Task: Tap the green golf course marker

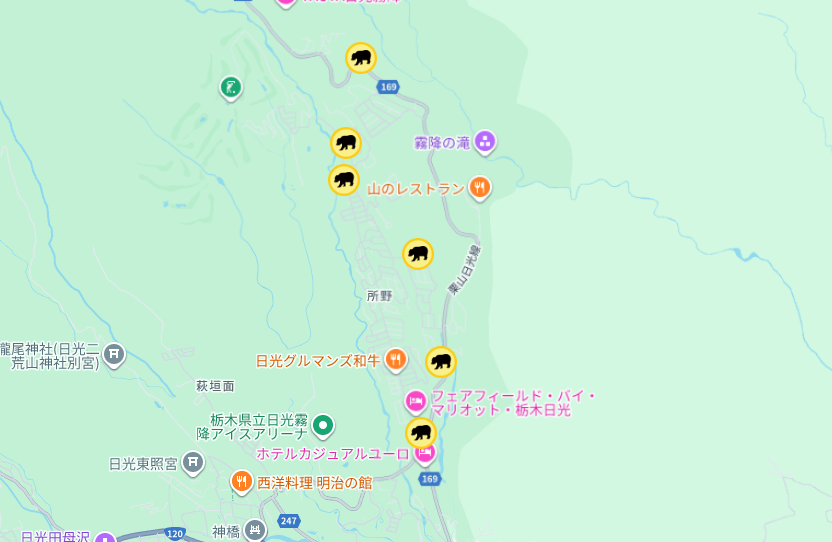Action: coord(231,88)
